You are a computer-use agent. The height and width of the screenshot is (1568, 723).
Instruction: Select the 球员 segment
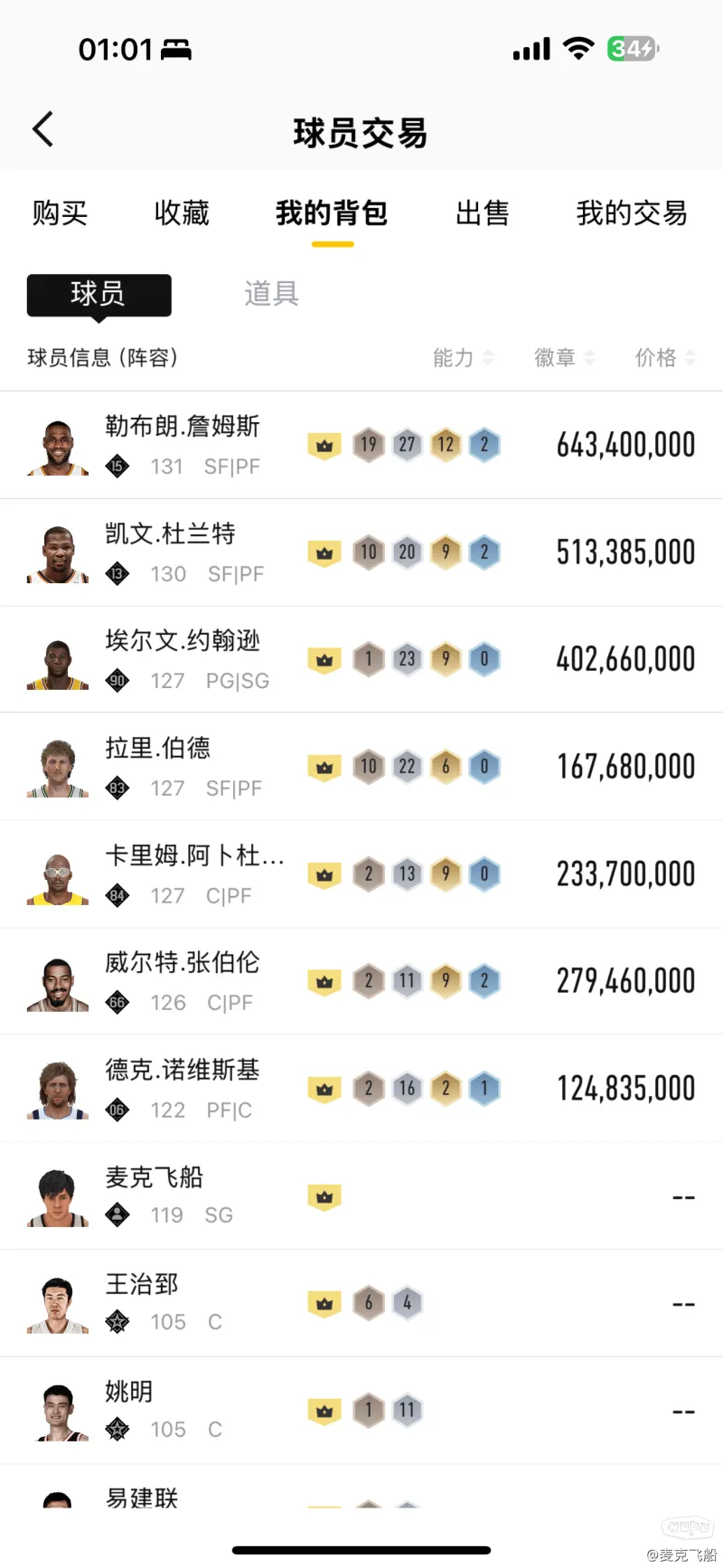tap(99, 295)
